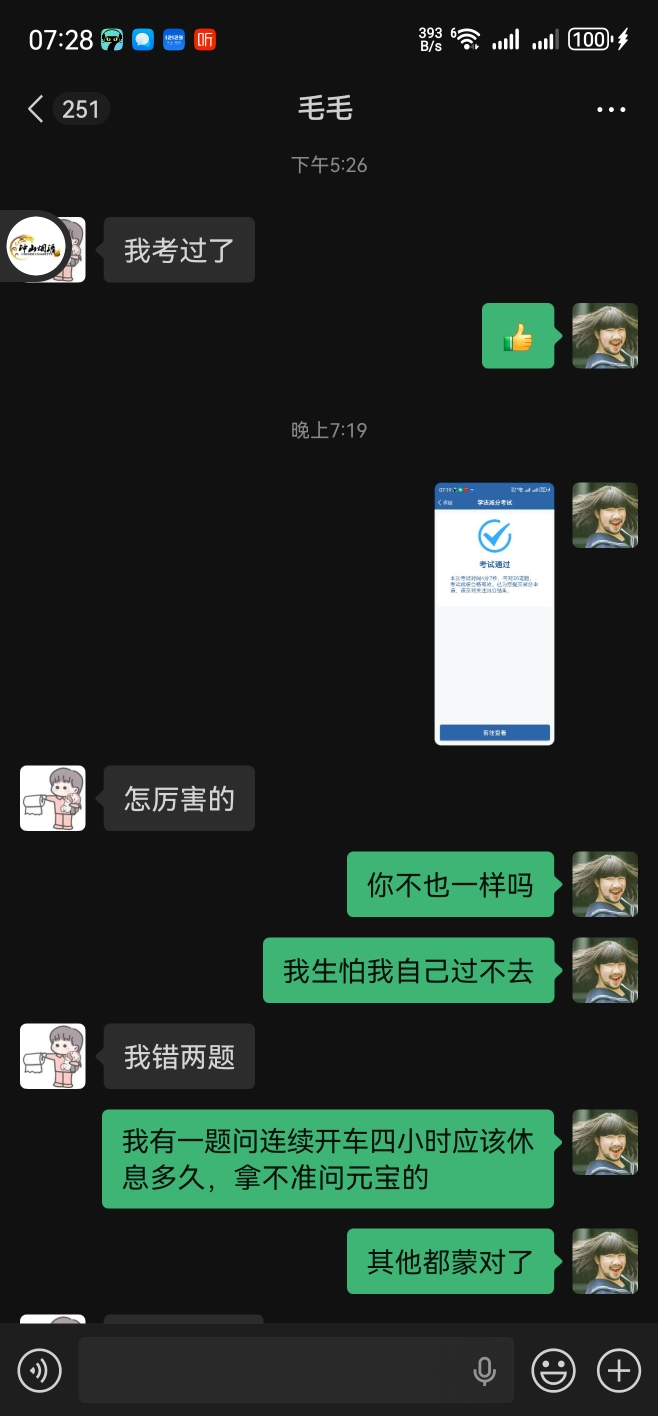
Task: Open the shared exam-passed screenshot image
Action: point(494,613)
